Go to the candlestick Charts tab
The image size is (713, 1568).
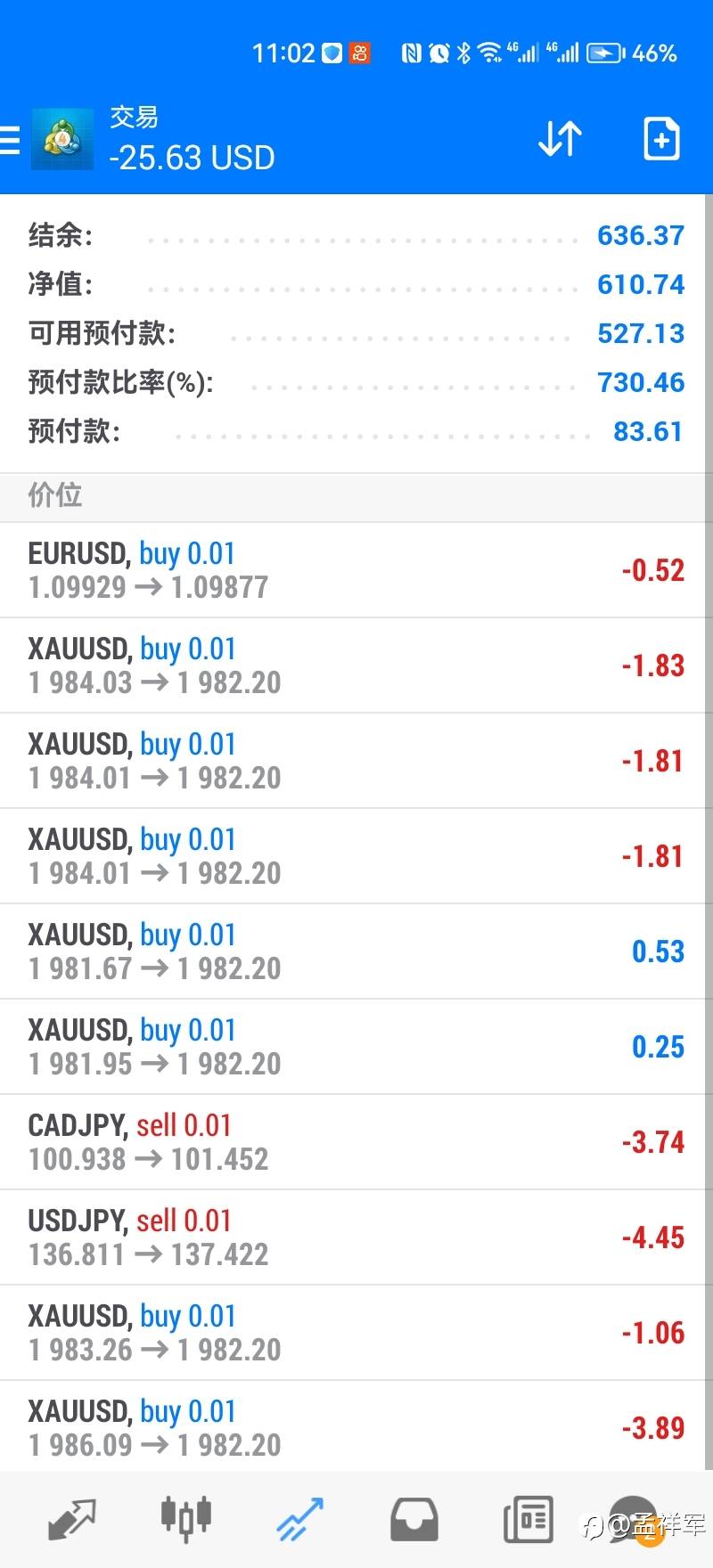185,1519
